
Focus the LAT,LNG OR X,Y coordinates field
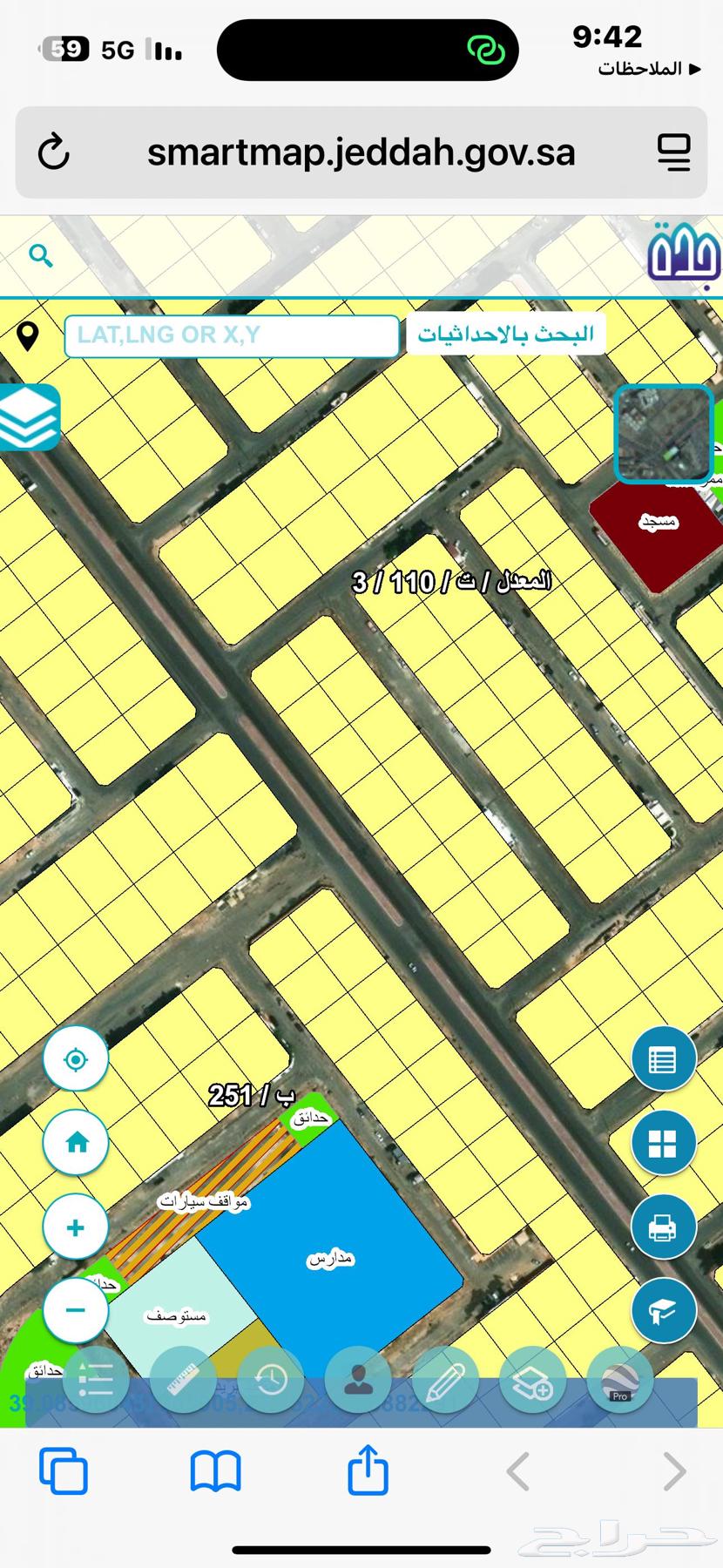(x=232, y=335)
